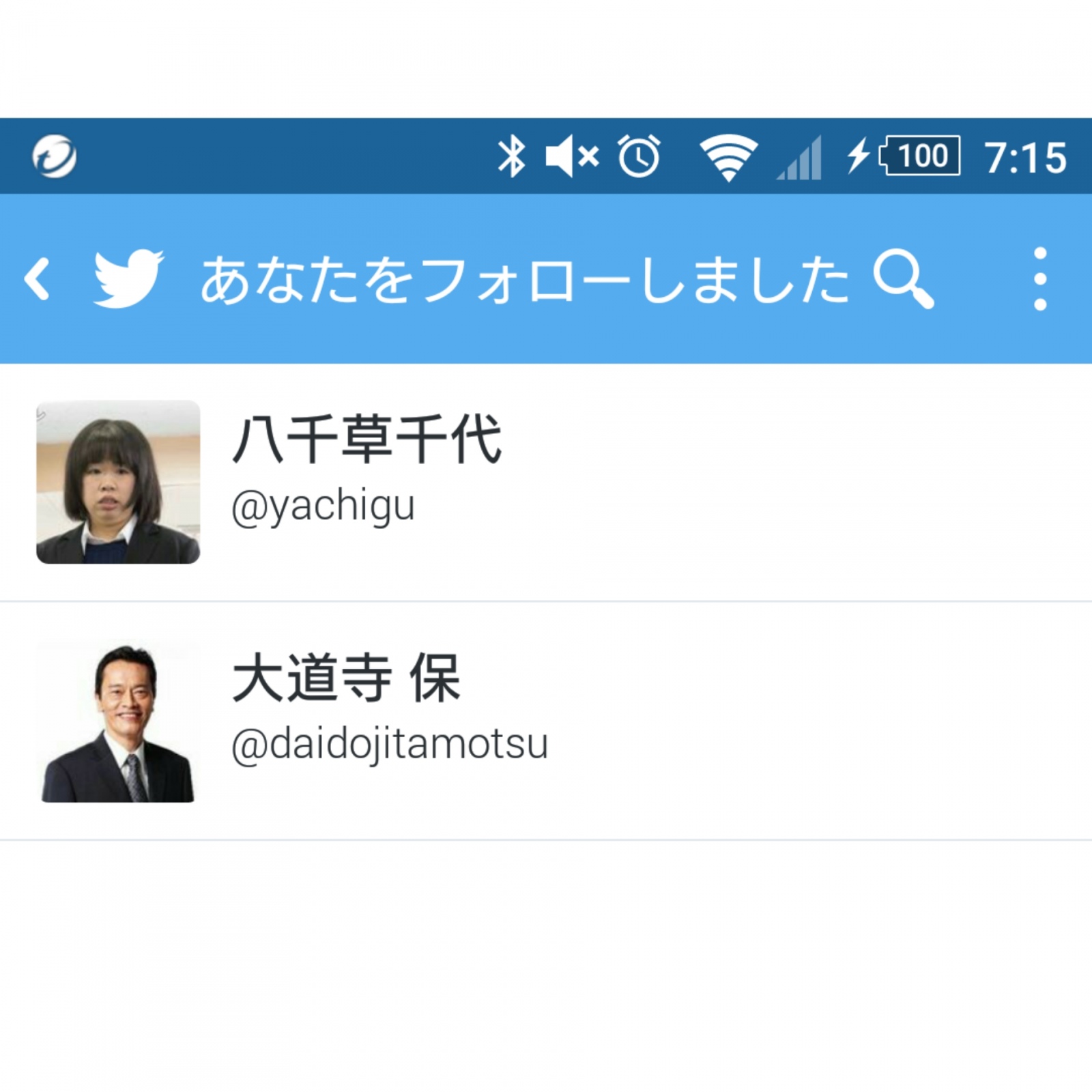Viewport: 1092px width, 1092px height.
Task: Open the profile of @yachigu
Action: tap(546, 482)
